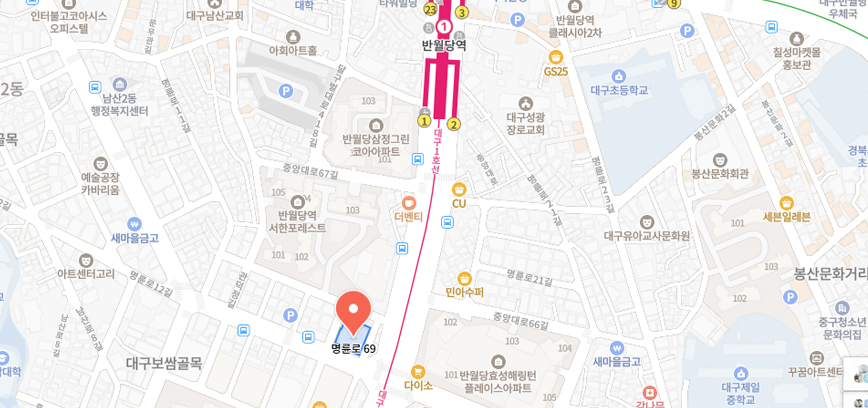Open the GS25 store marker

pyautogui.click(x=555, y=57)
